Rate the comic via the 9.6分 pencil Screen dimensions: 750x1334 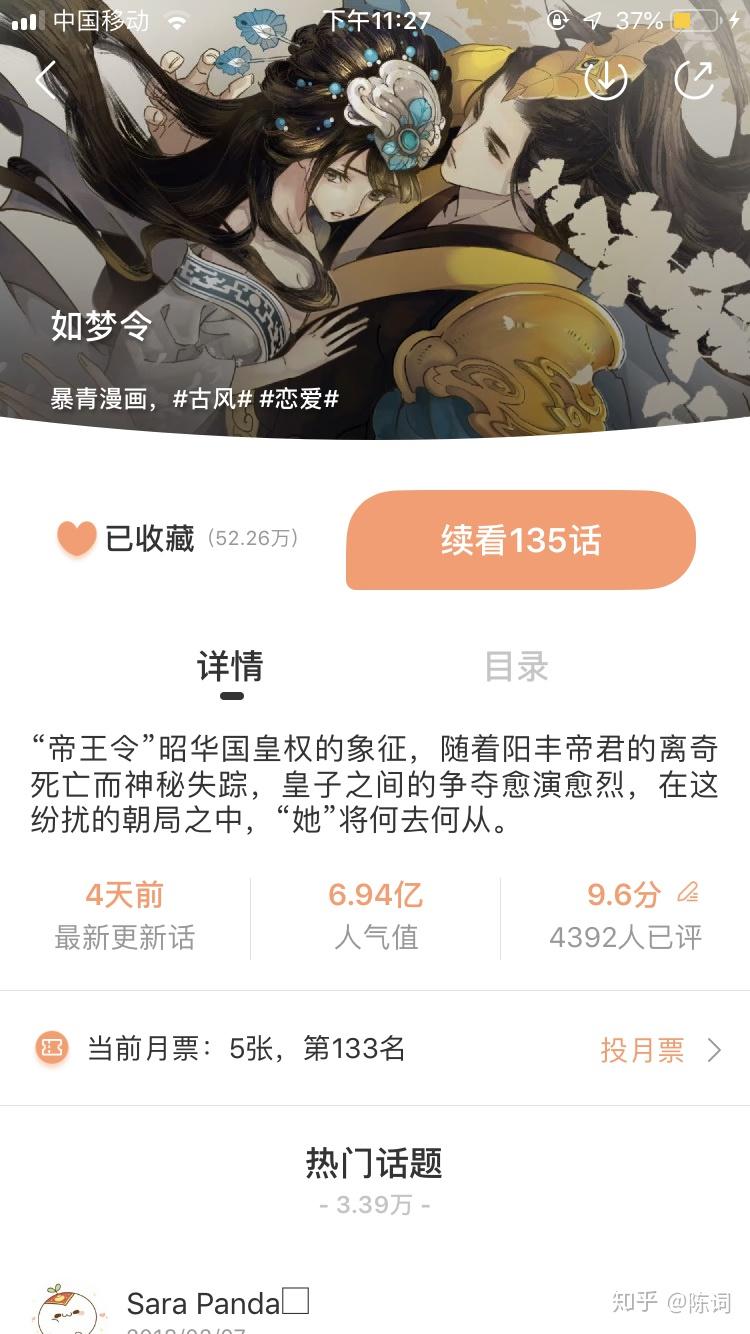[x=687, y=892]
